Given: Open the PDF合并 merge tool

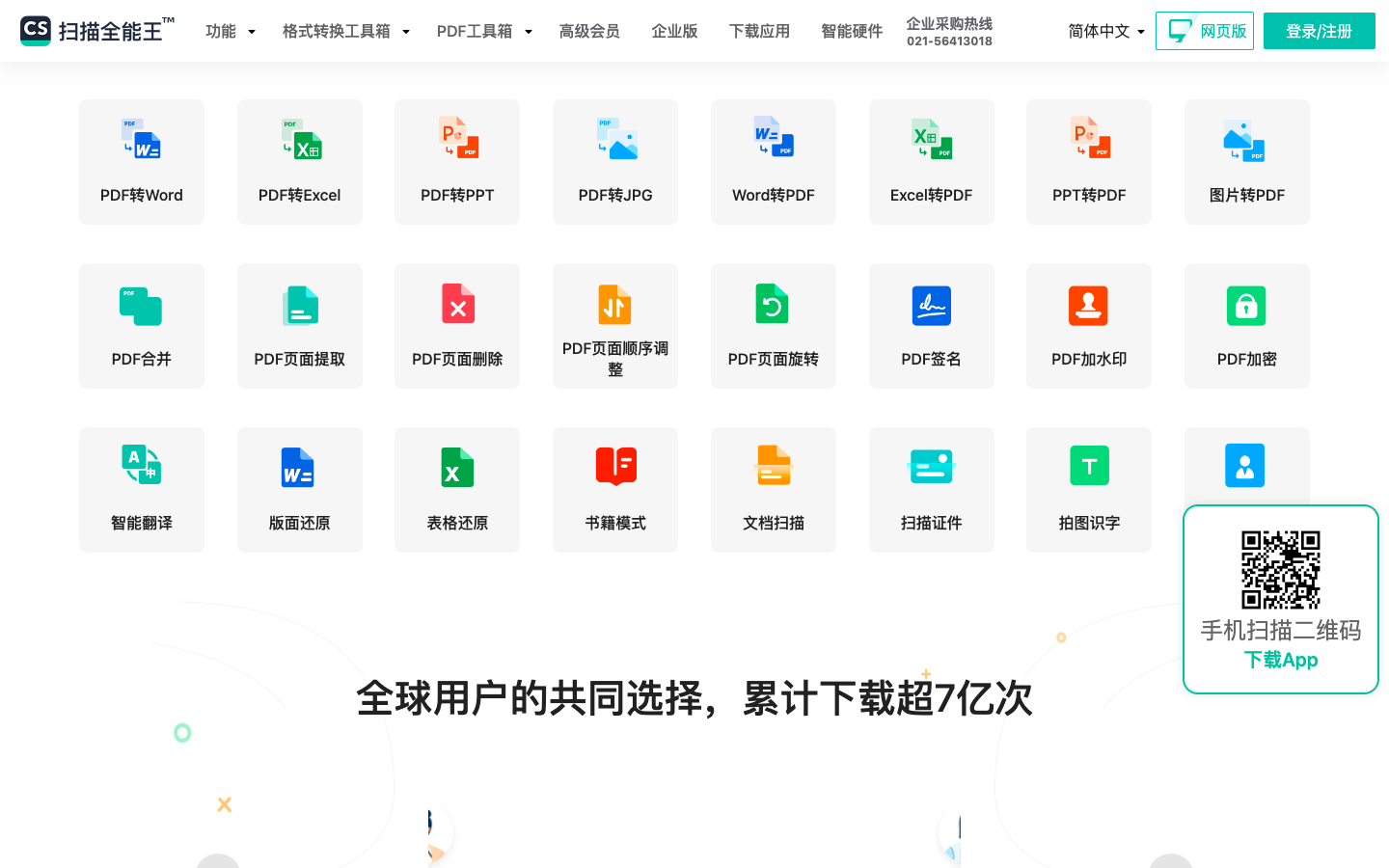Looking at the screenshot, I should click(x=142, y=326).
